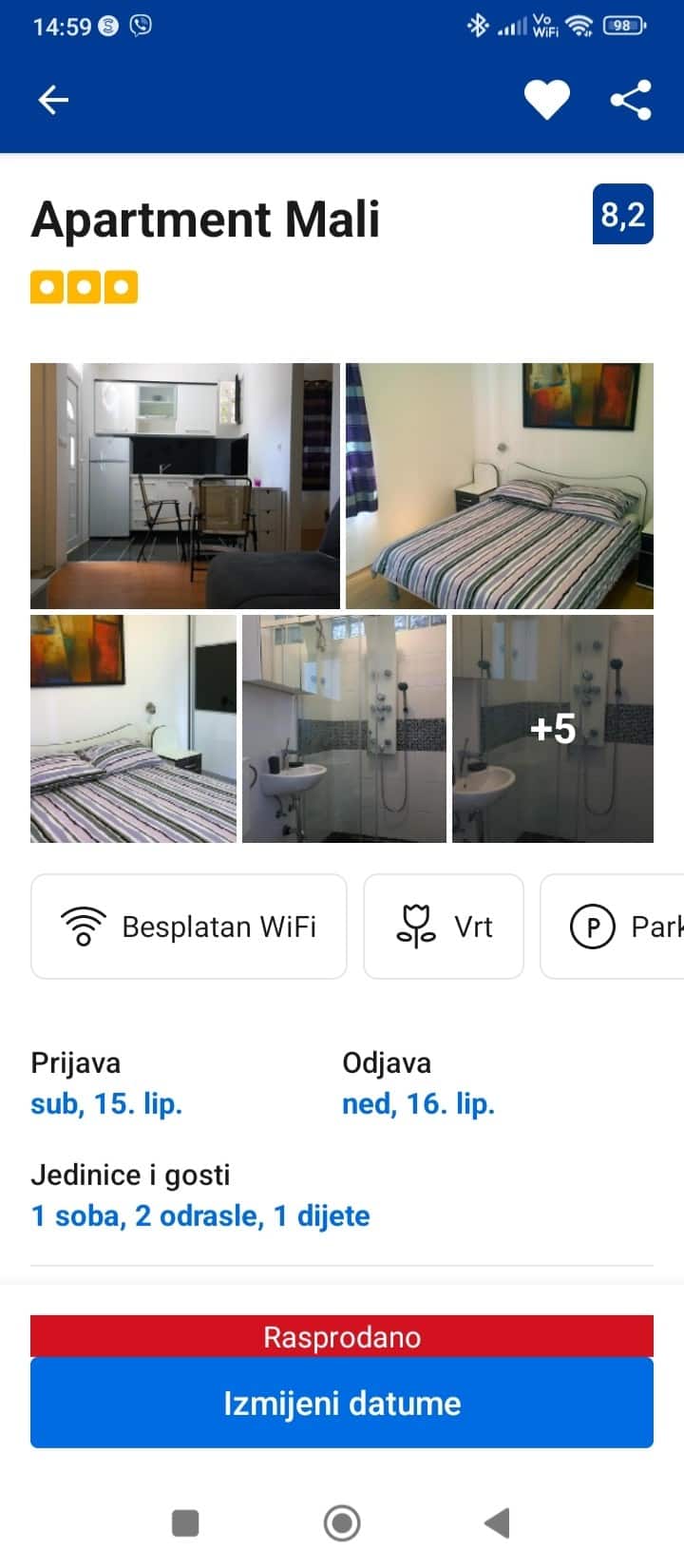The image size is (684, 1568).
Task: Toggle the favorite heart icon
Action: click(x=547, y=100)
